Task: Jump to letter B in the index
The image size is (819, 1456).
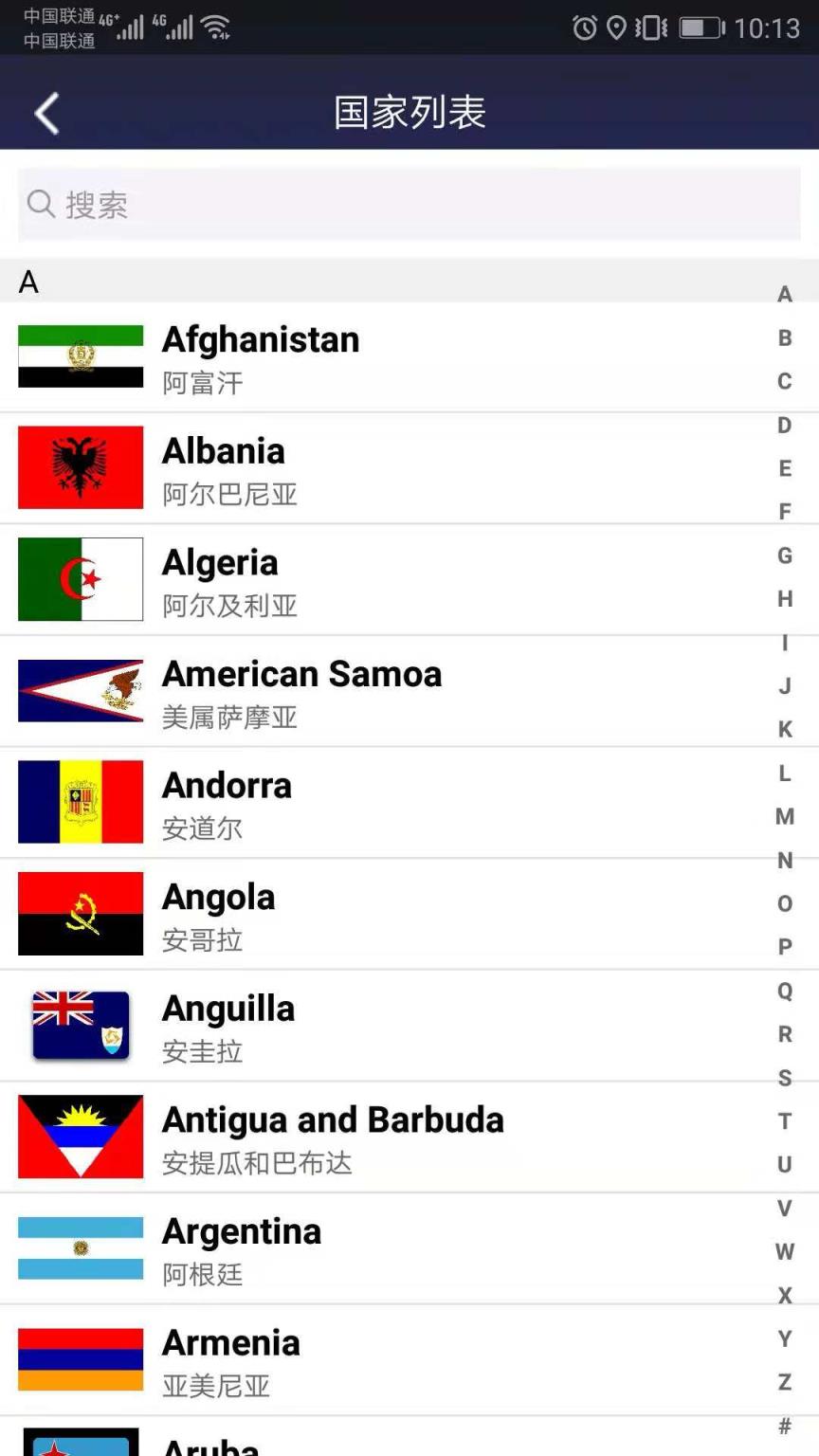Action: [x=785, y=338]
